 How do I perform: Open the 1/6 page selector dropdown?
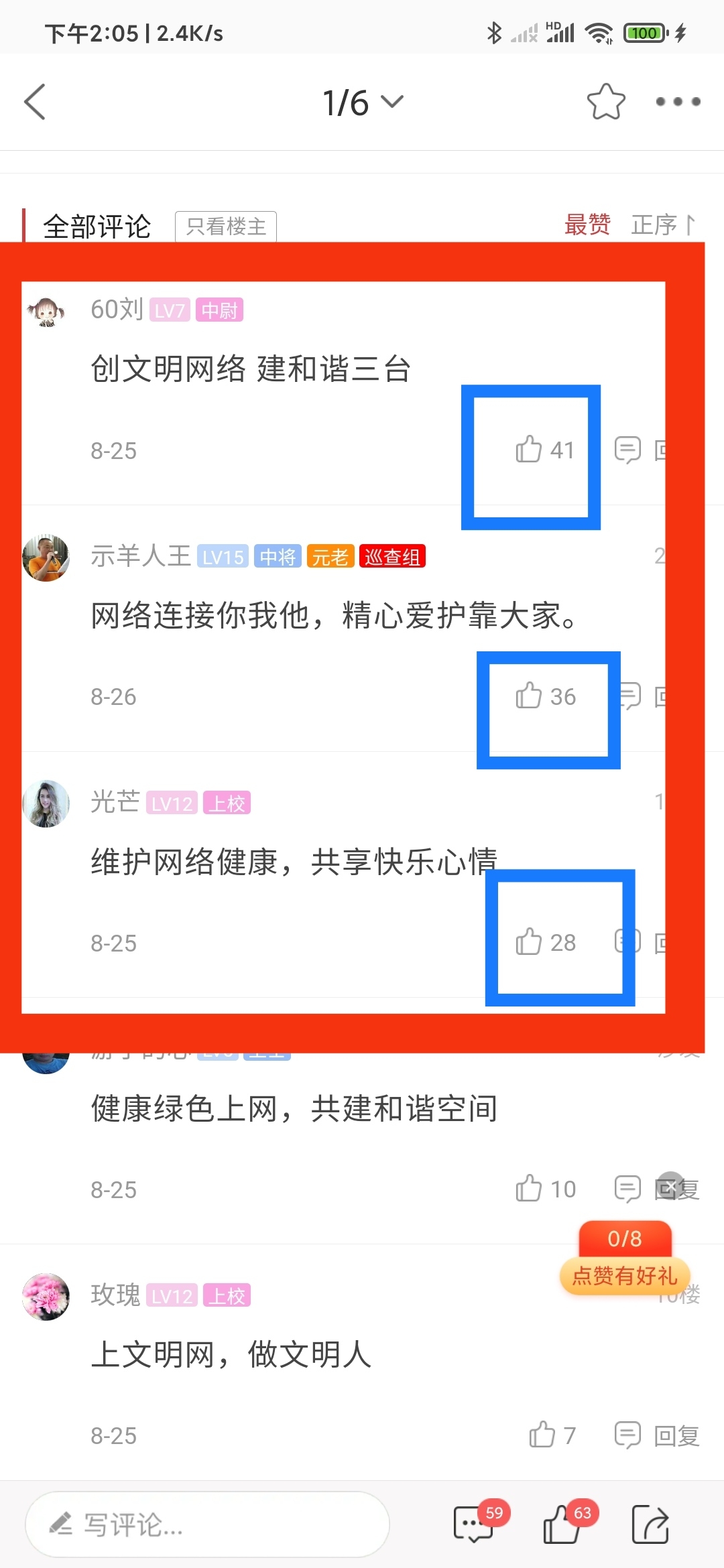point(363,103)
